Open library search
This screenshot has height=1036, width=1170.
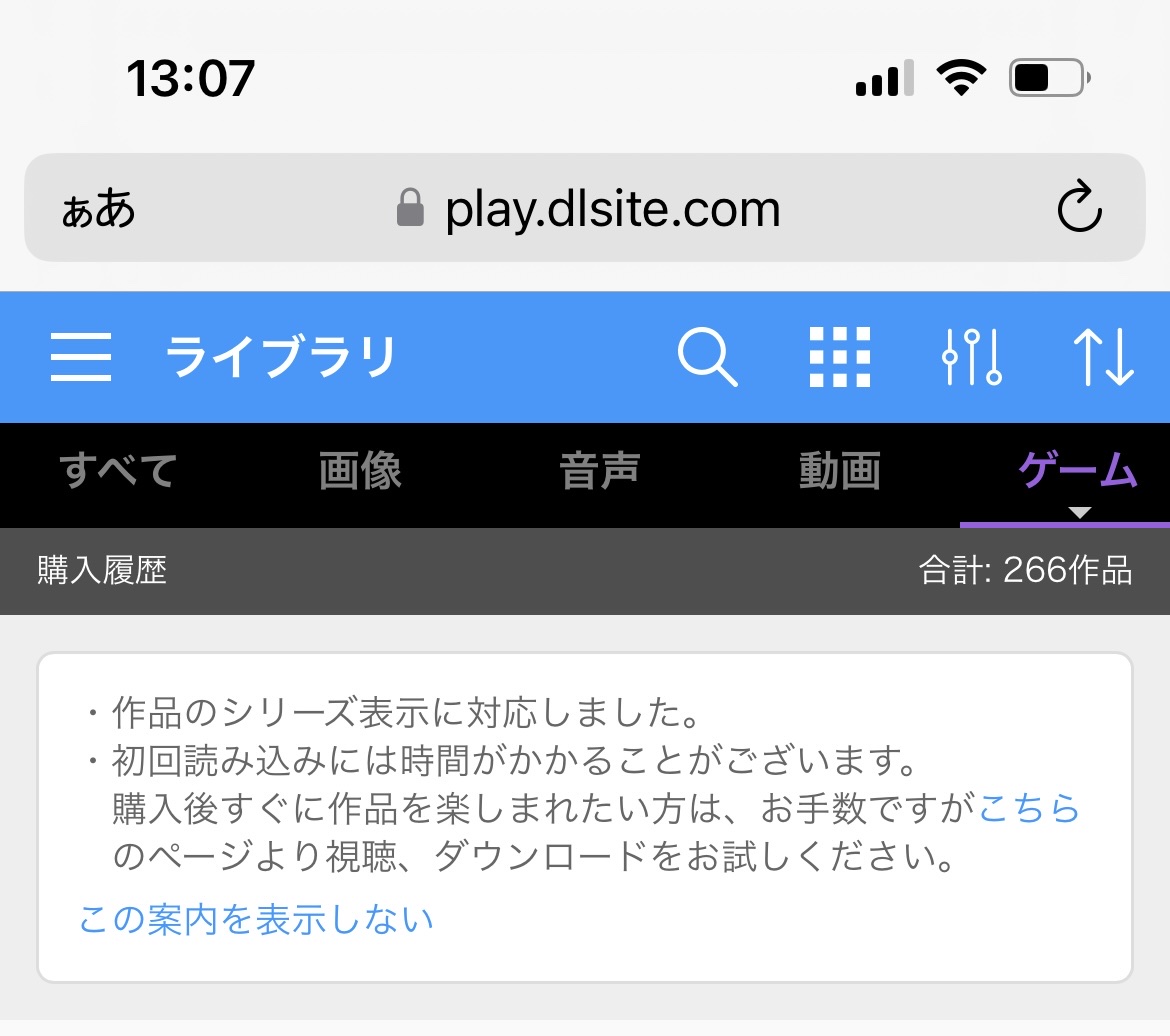(x=707, y=357)
